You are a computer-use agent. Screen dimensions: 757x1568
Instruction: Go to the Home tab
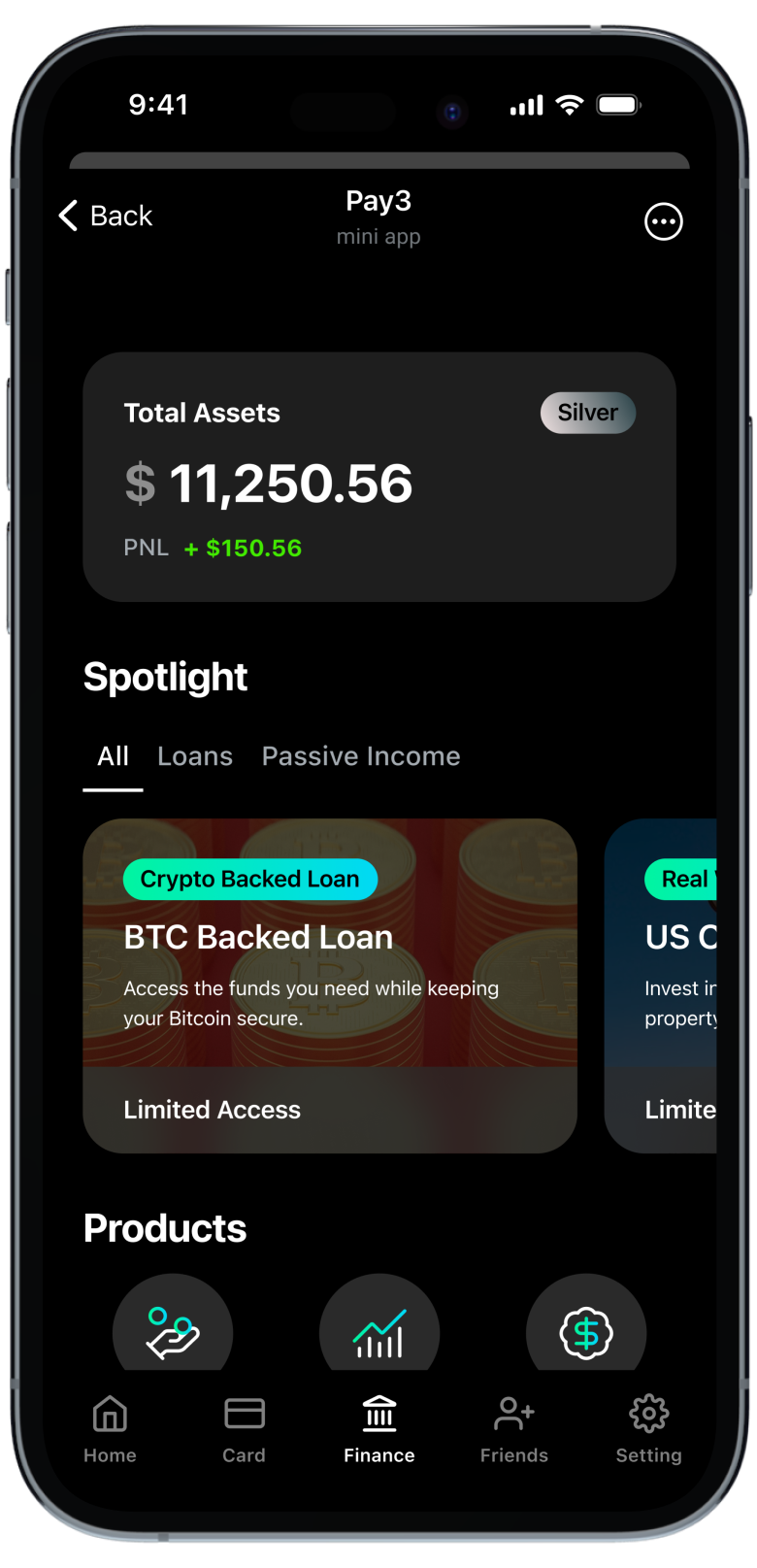[x=110, y=1428]
